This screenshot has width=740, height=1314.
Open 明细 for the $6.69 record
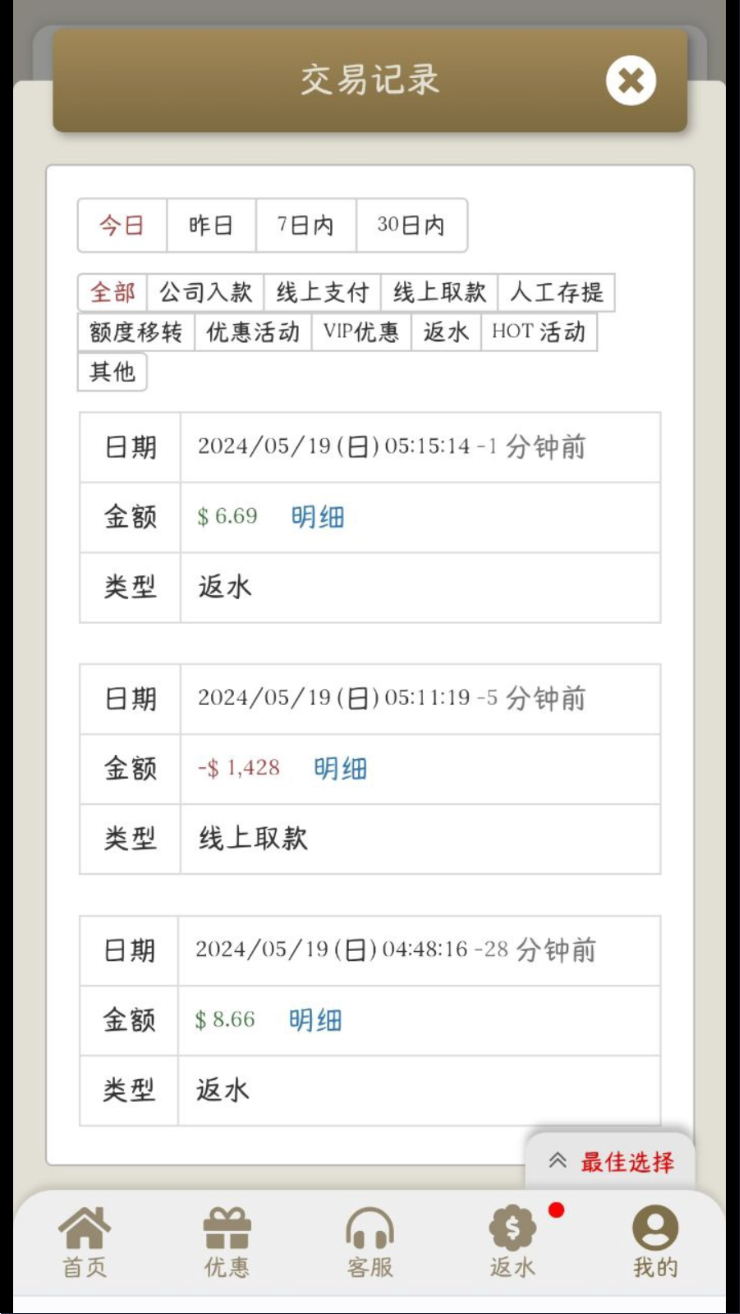[x=318, y=517]
